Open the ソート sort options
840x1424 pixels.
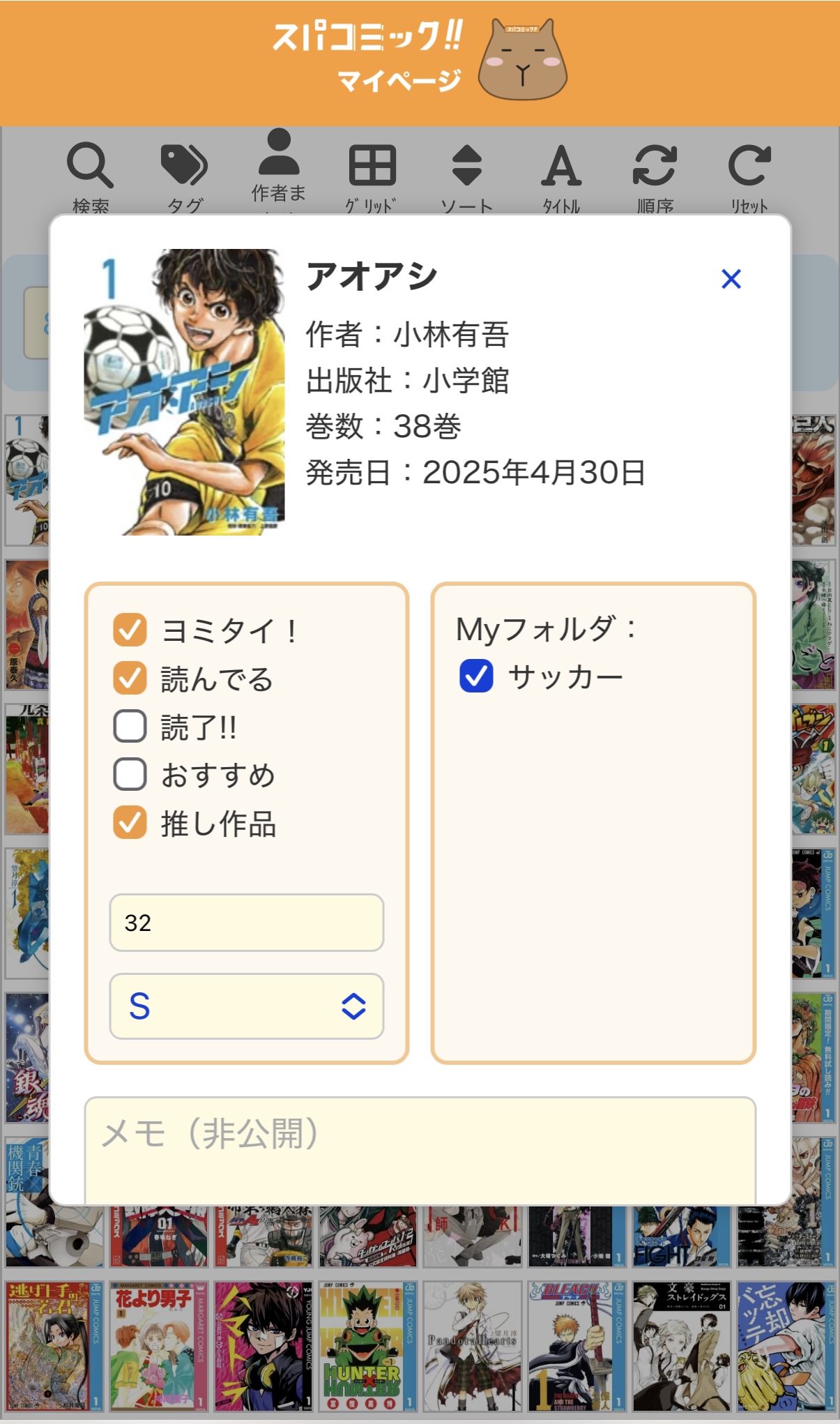point(466,176)
